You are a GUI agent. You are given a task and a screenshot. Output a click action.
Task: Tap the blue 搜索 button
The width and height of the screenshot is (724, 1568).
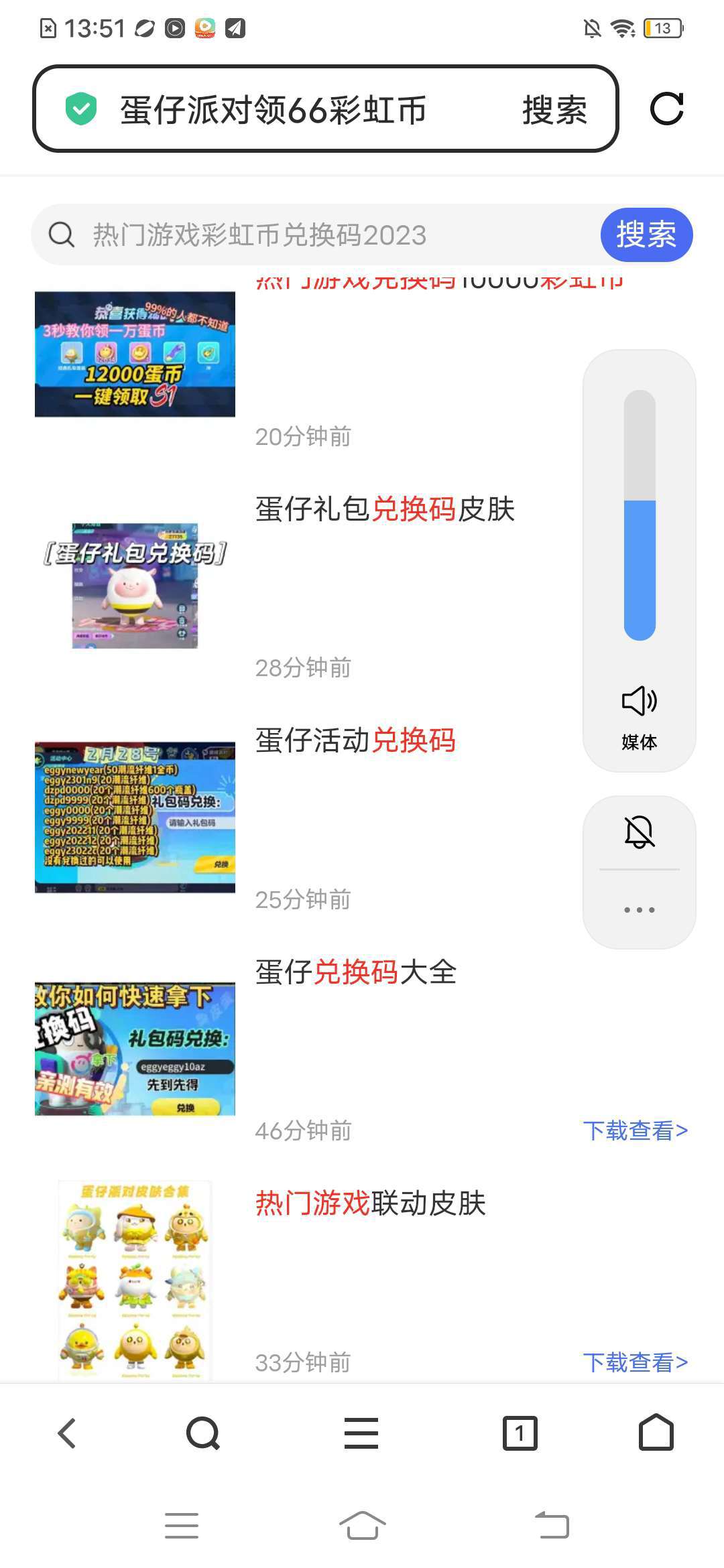pyautogui.click(x=646, y=235)
